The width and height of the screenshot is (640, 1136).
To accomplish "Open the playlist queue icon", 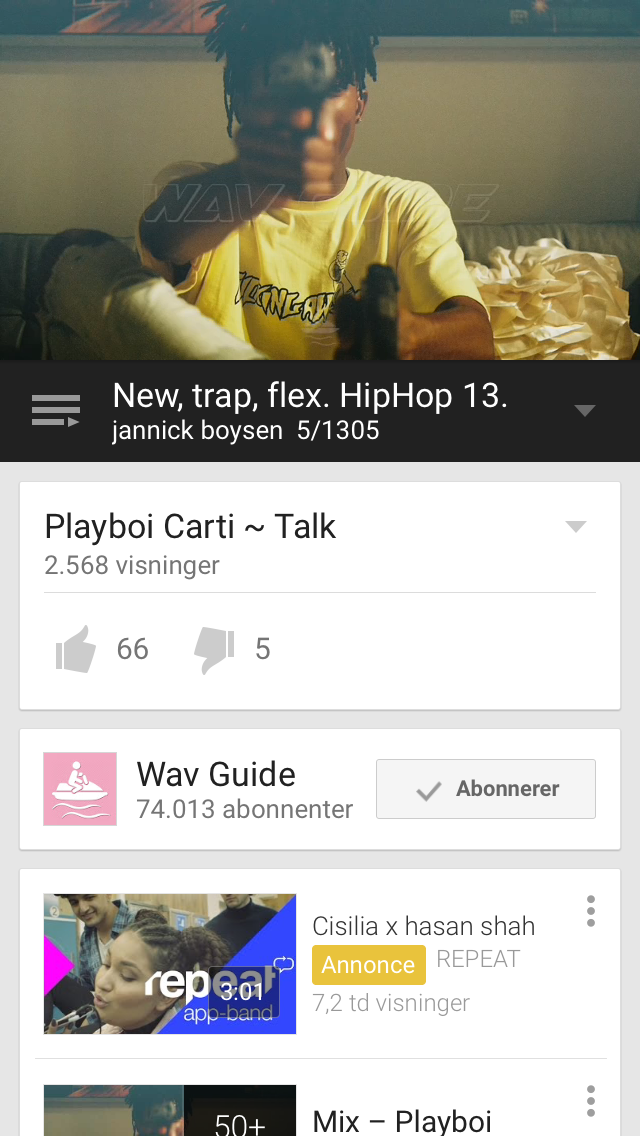I will pyautogui.click(x=55, y=410).
